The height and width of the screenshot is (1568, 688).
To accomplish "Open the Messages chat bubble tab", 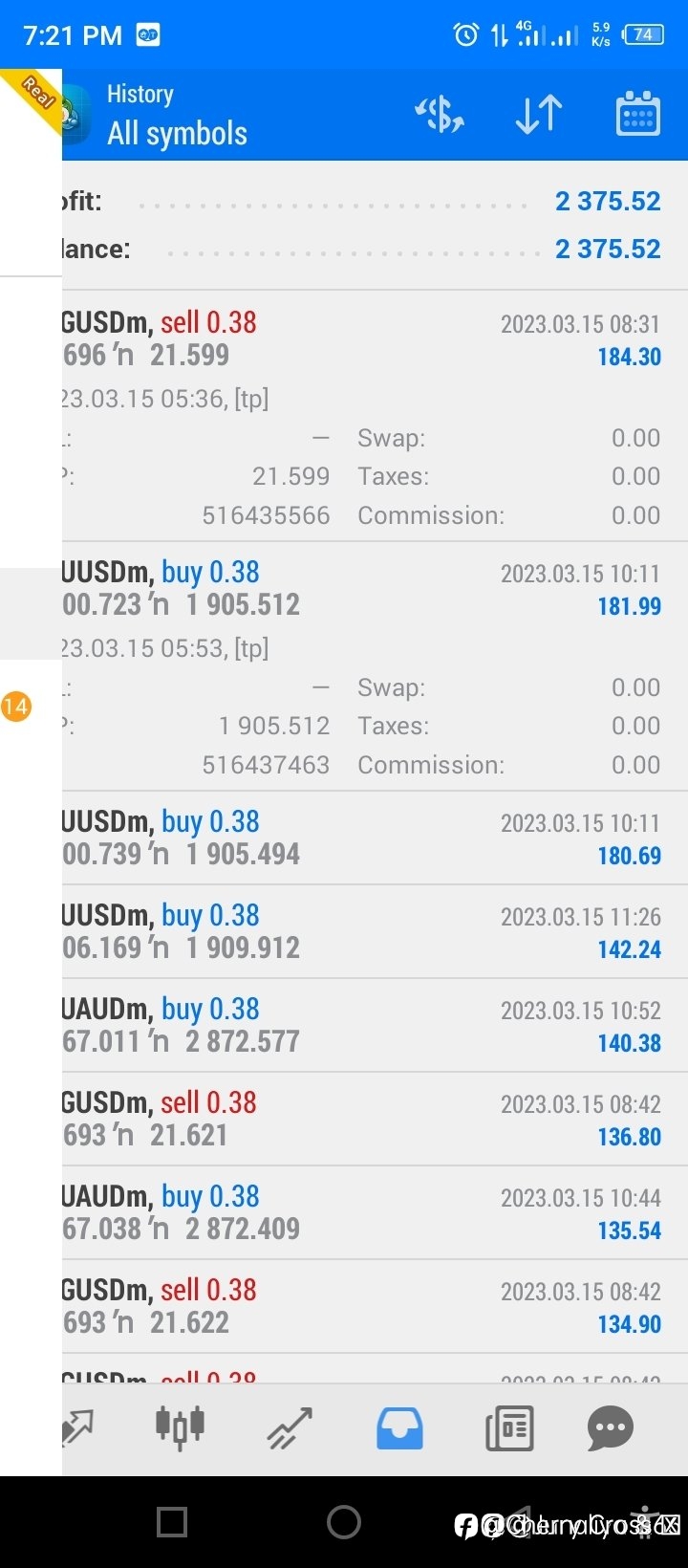I will [610, 1428].
